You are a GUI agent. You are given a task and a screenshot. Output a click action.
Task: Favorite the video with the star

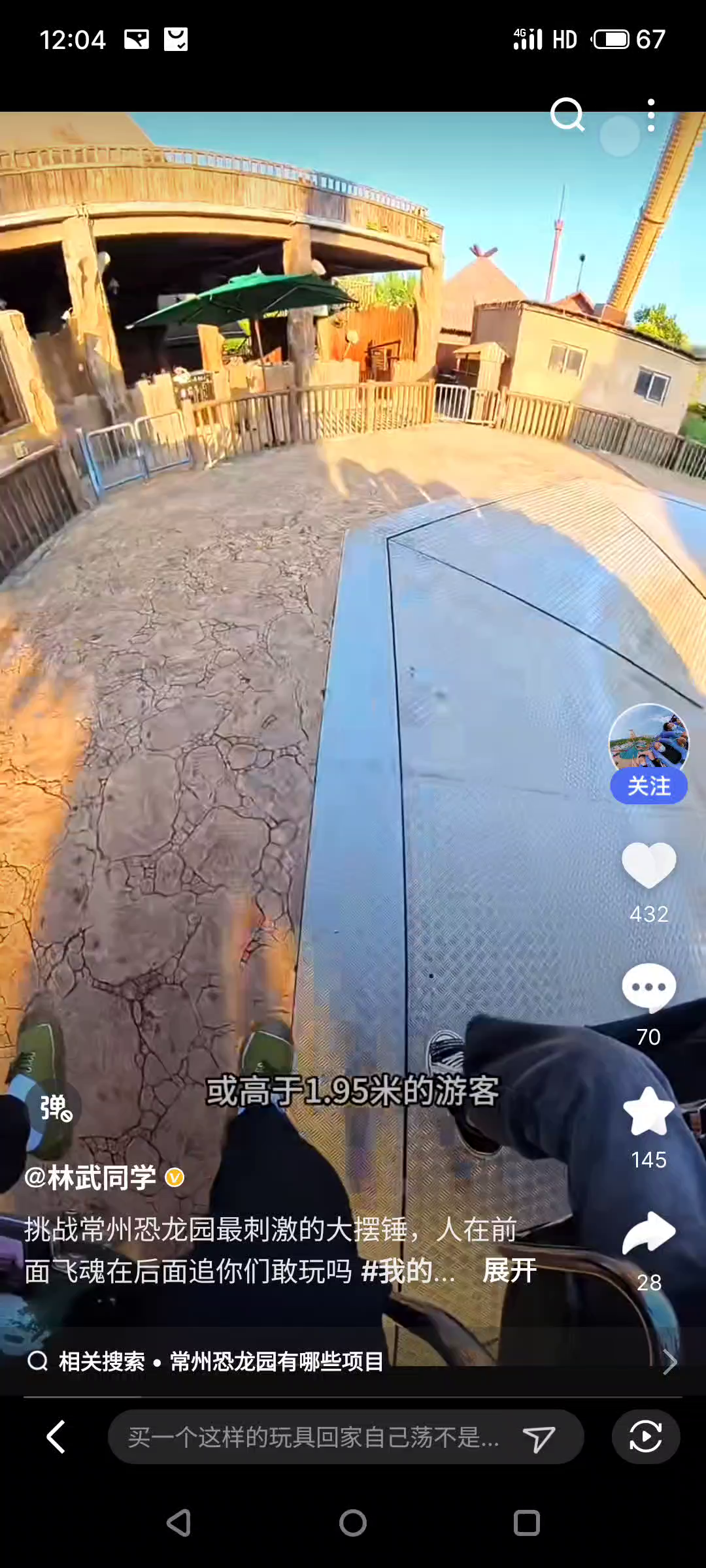[648, 1111]
